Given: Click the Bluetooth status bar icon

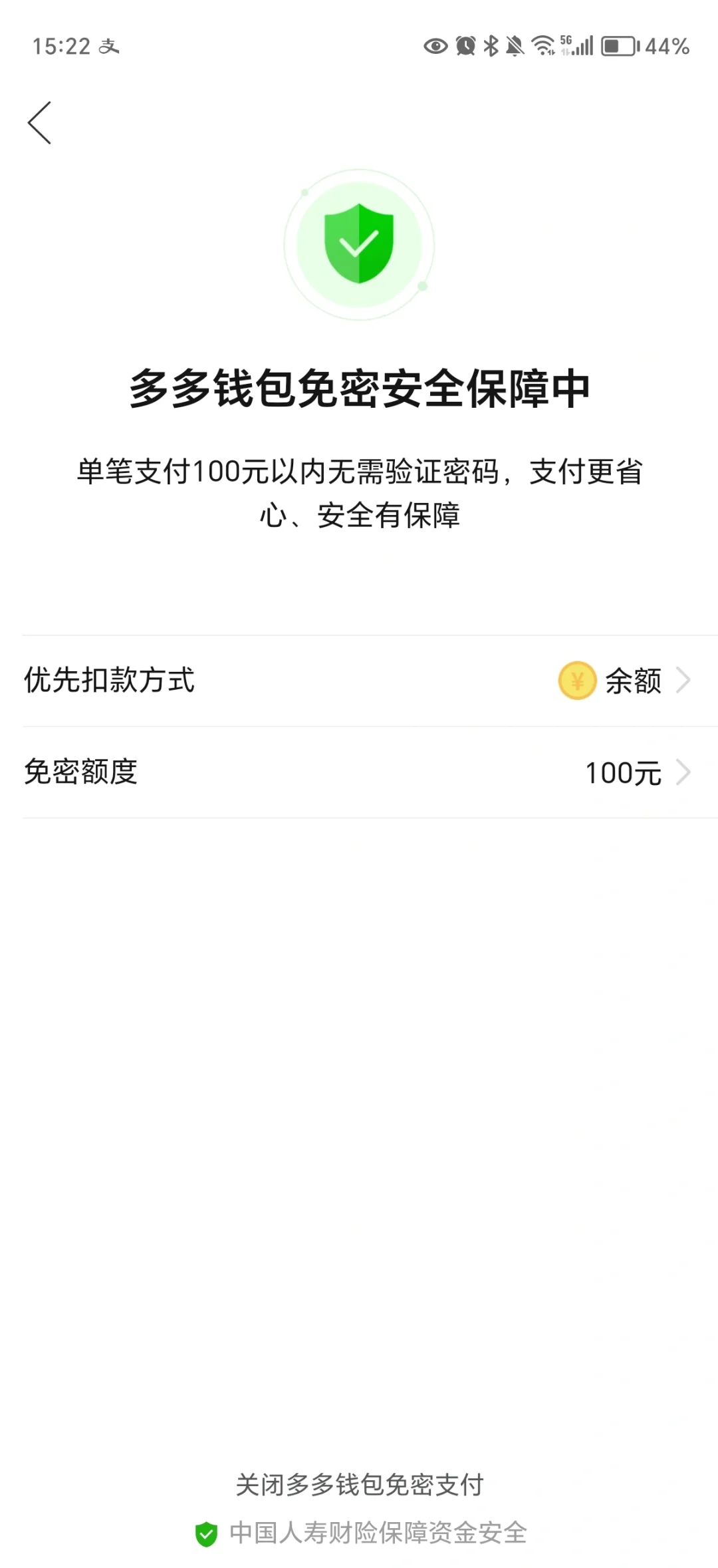Looking at the screenshot, I should (x=492, y=45).
